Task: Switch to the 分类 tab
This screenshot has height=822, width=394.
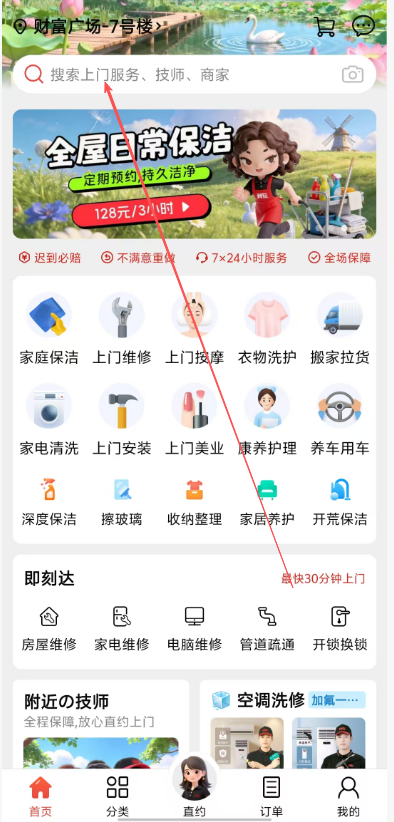Action: 117,796
